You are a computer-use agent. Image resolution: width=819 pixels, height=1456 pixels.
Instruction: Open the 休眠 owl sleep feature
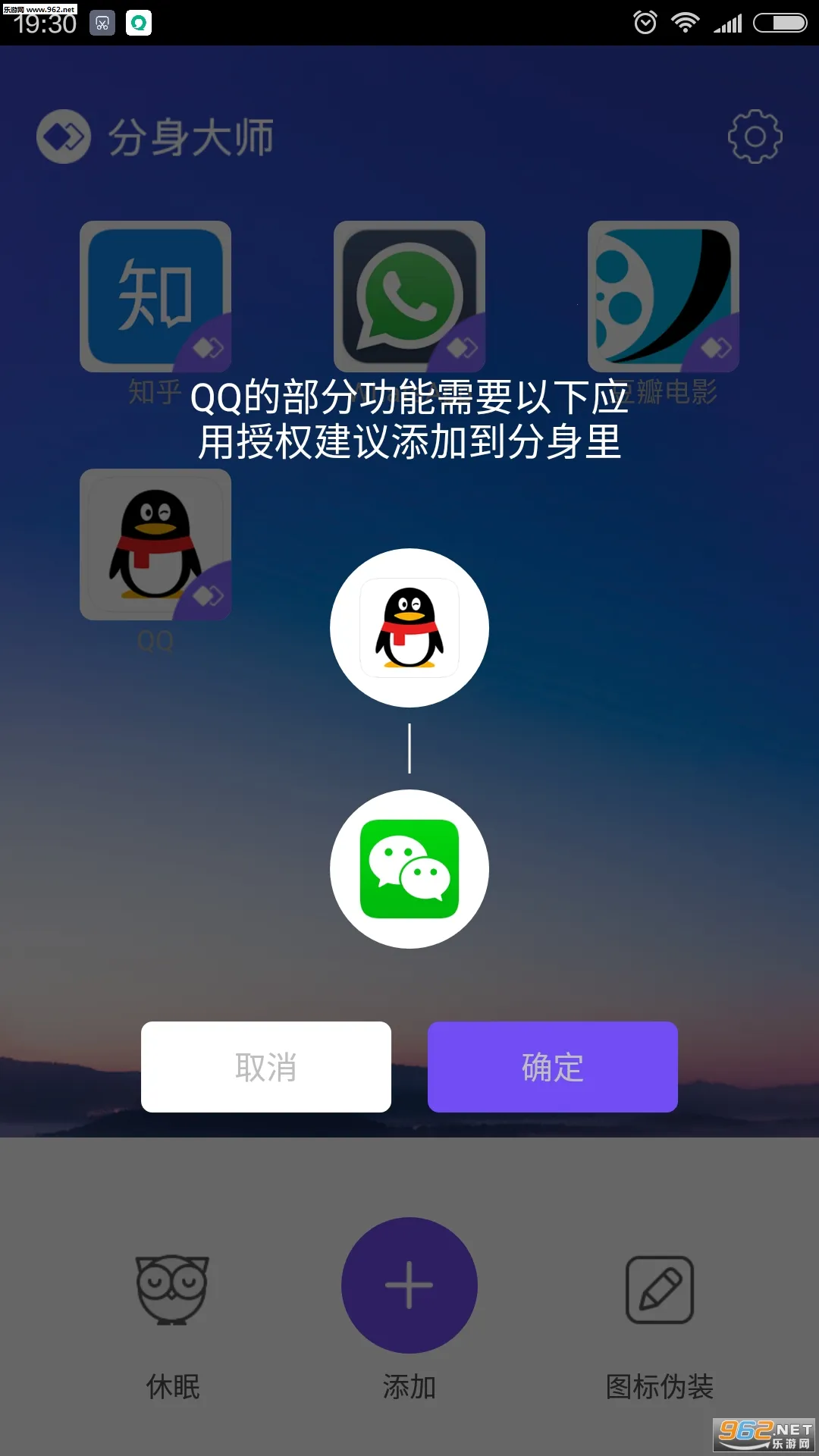pyautogui.click(x=171, y=1312)
